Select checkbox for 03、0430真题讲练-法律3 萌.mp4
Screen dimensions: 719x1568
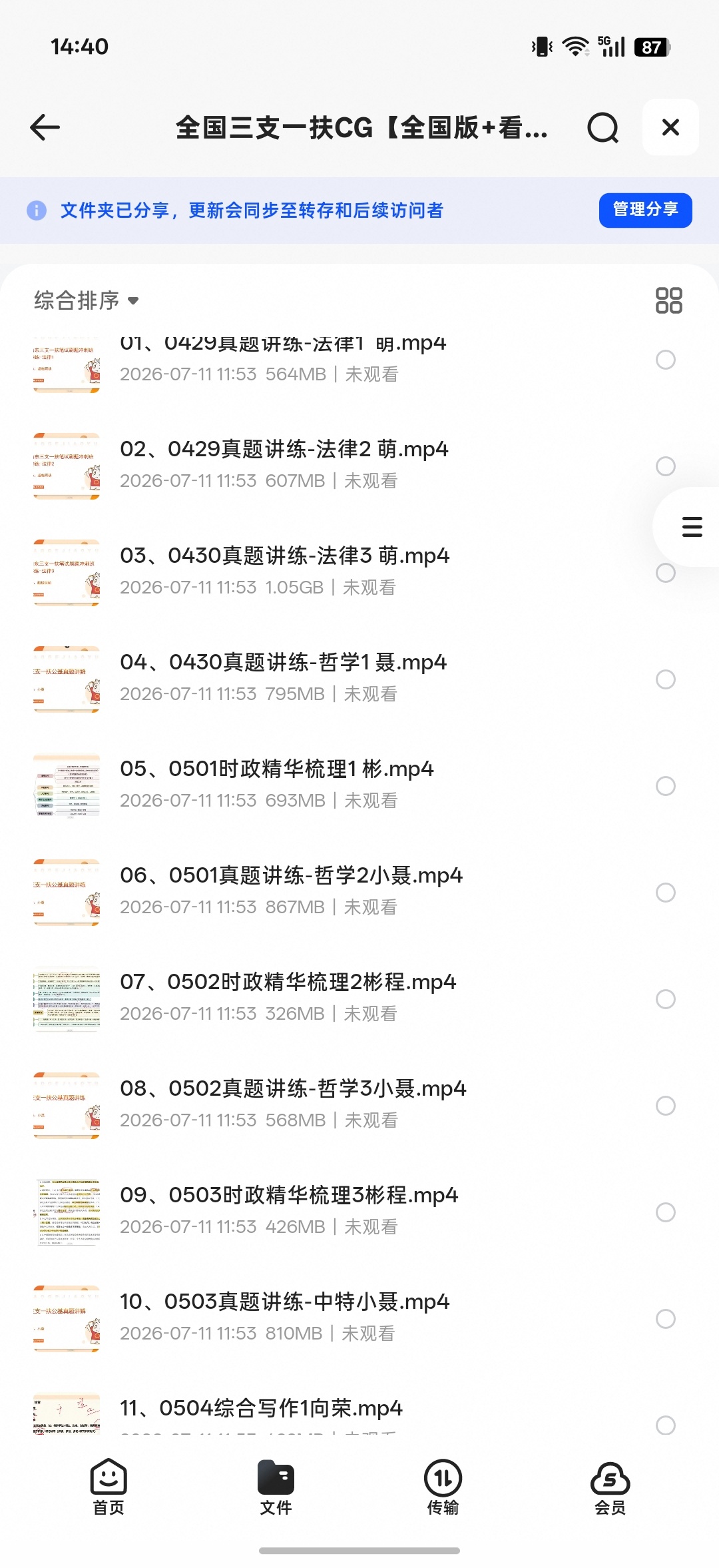click(666, 573)
